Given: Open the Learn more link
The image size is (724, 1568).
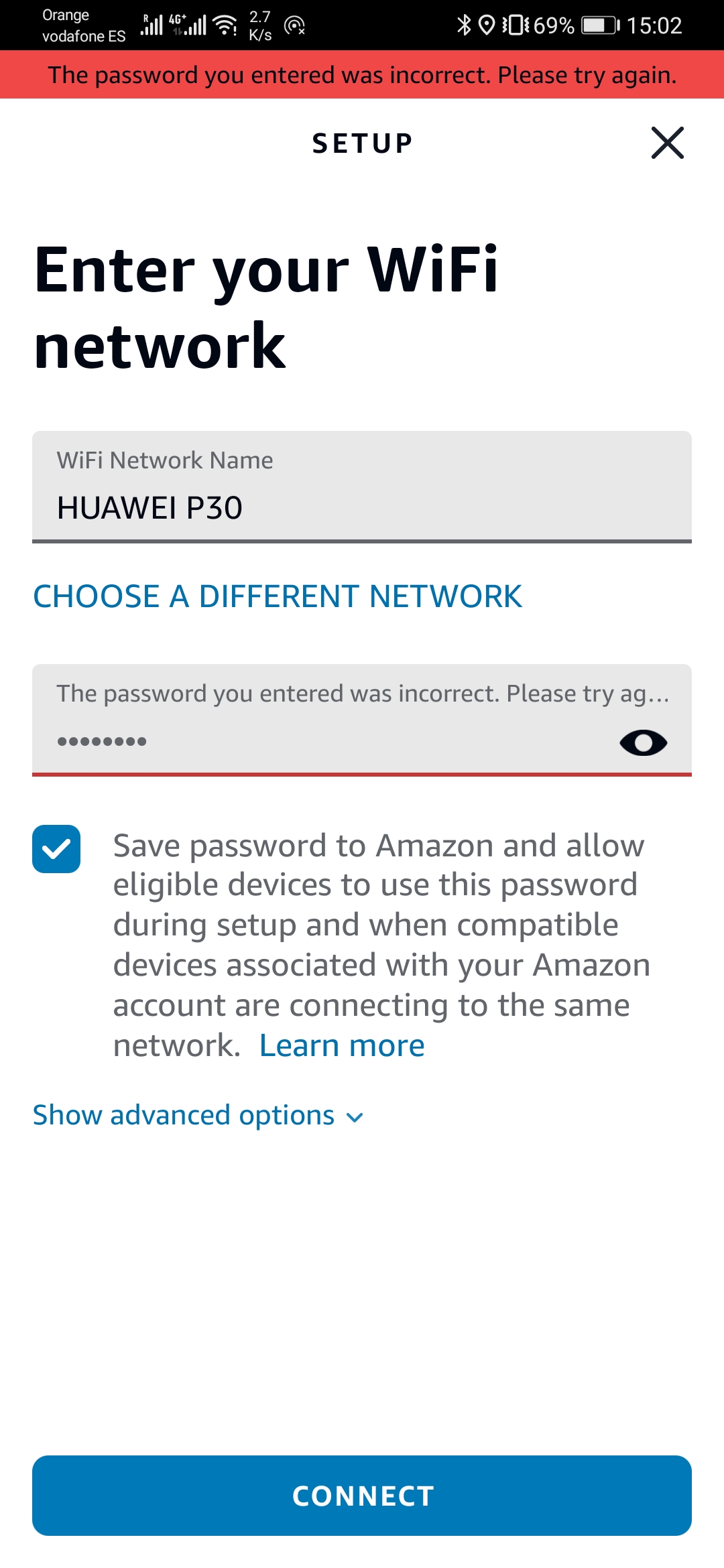Looking at the screenshot, I should point(342,1045).
